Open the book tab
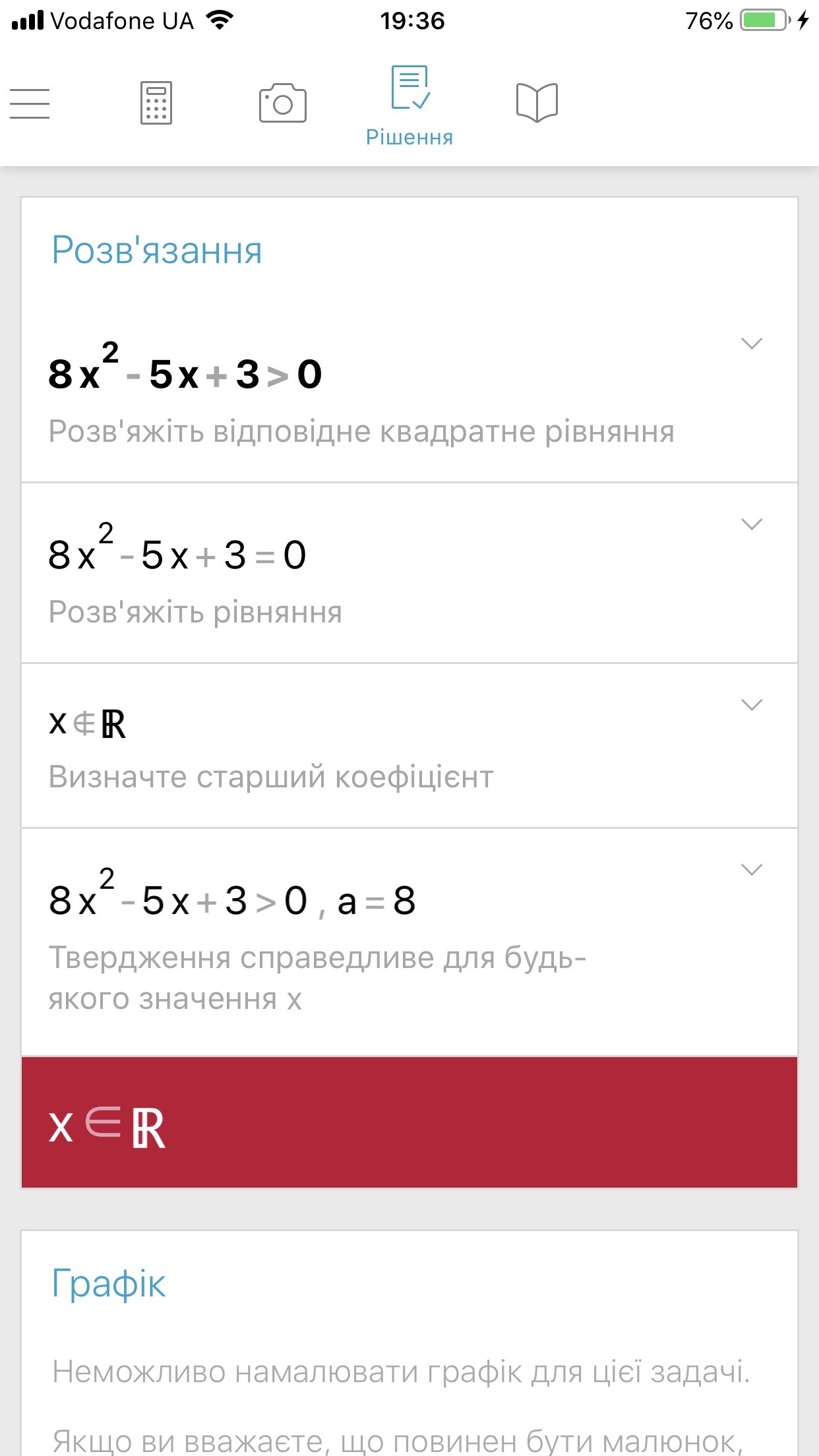Screen dimensions: 819x1456 point(537,102)
